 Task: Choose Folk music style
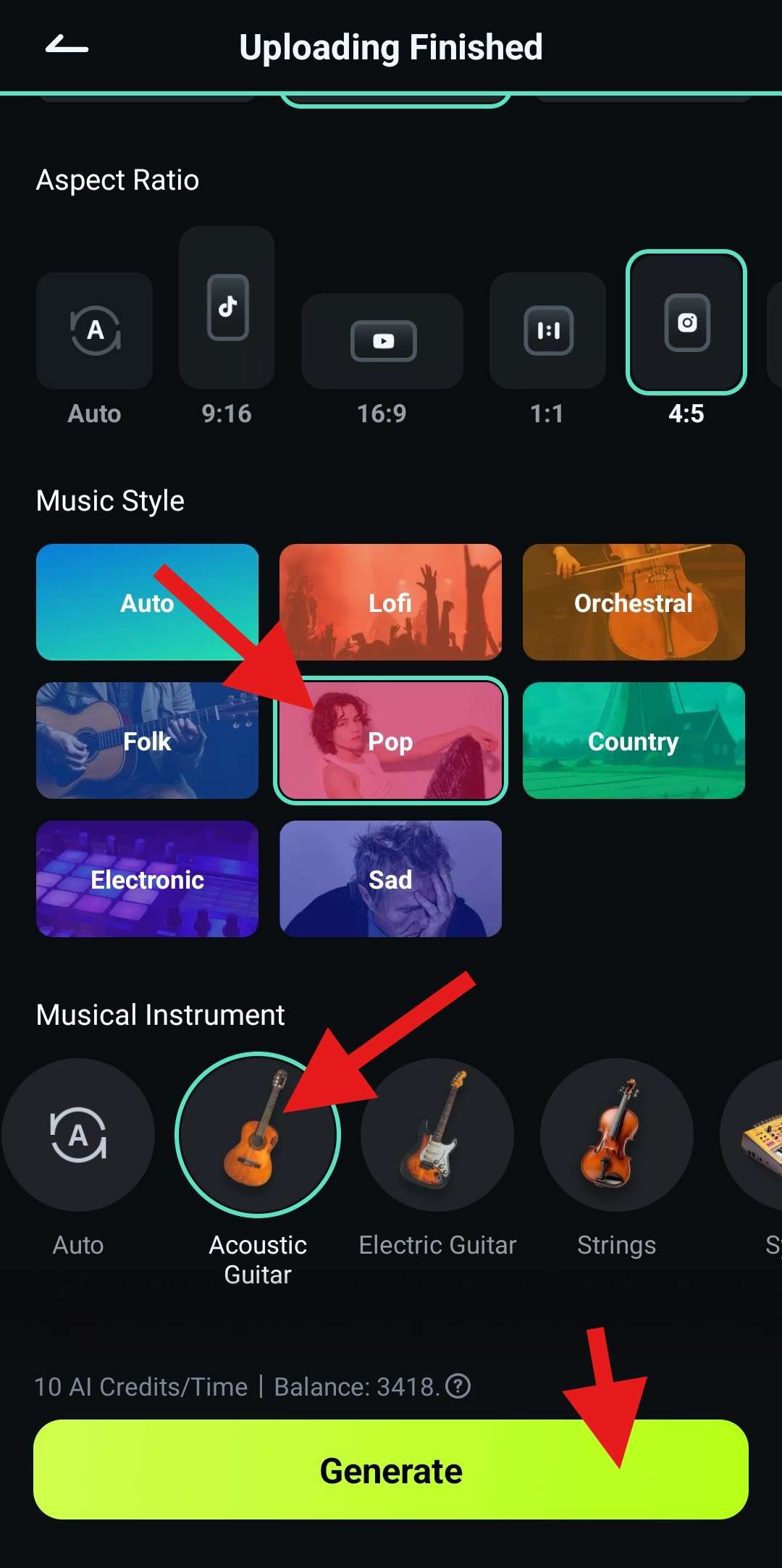point(147,740)
